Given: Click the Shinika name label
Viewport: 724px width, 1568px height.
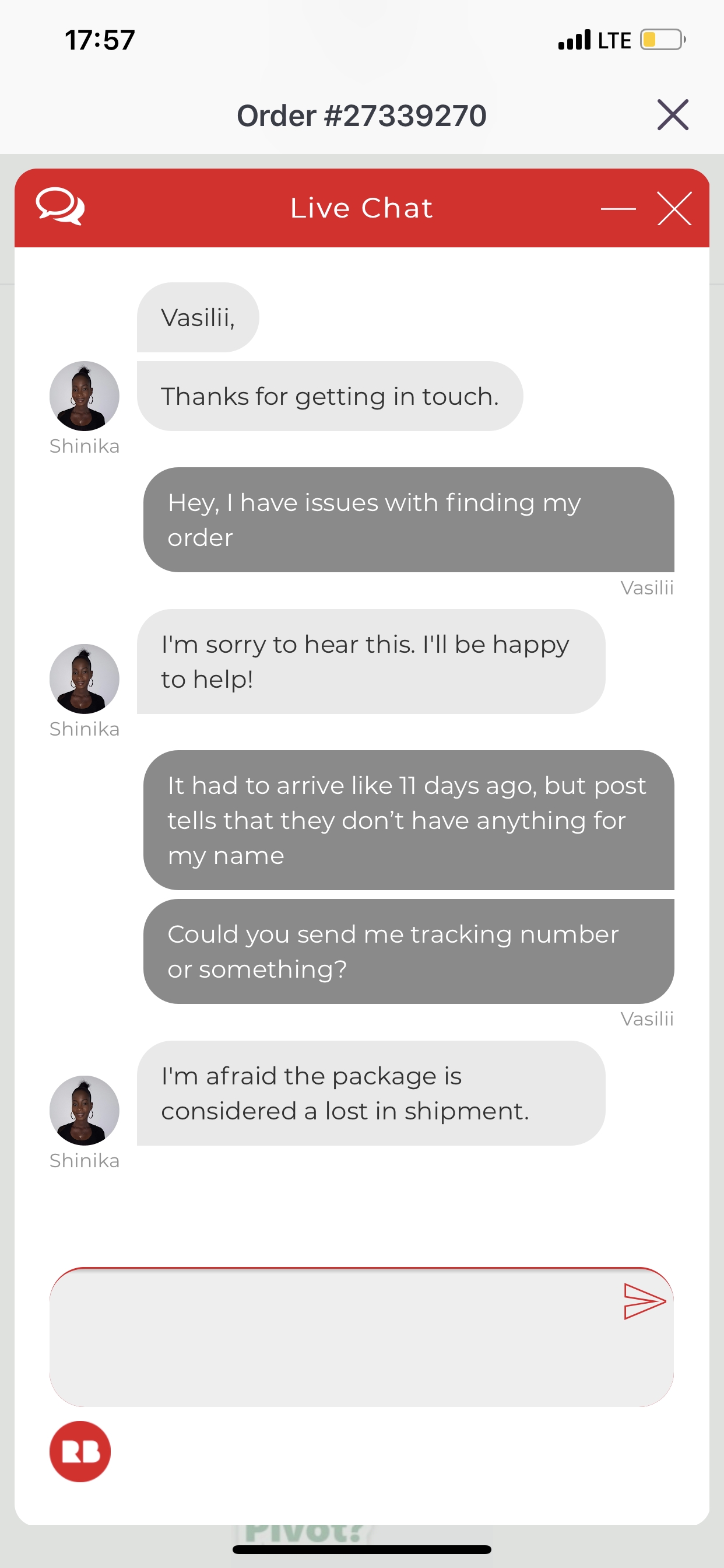Looking at the screenshot, I should click(x=85, y=446).
